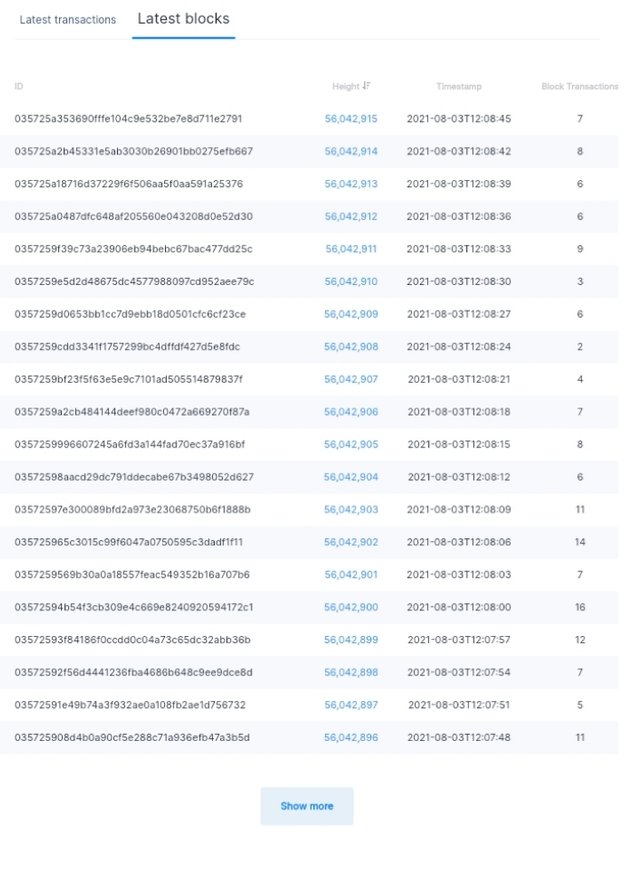This screenshot has width=640, height=881.
Task: View block 56,042,909 details
Action: (351, 314)
